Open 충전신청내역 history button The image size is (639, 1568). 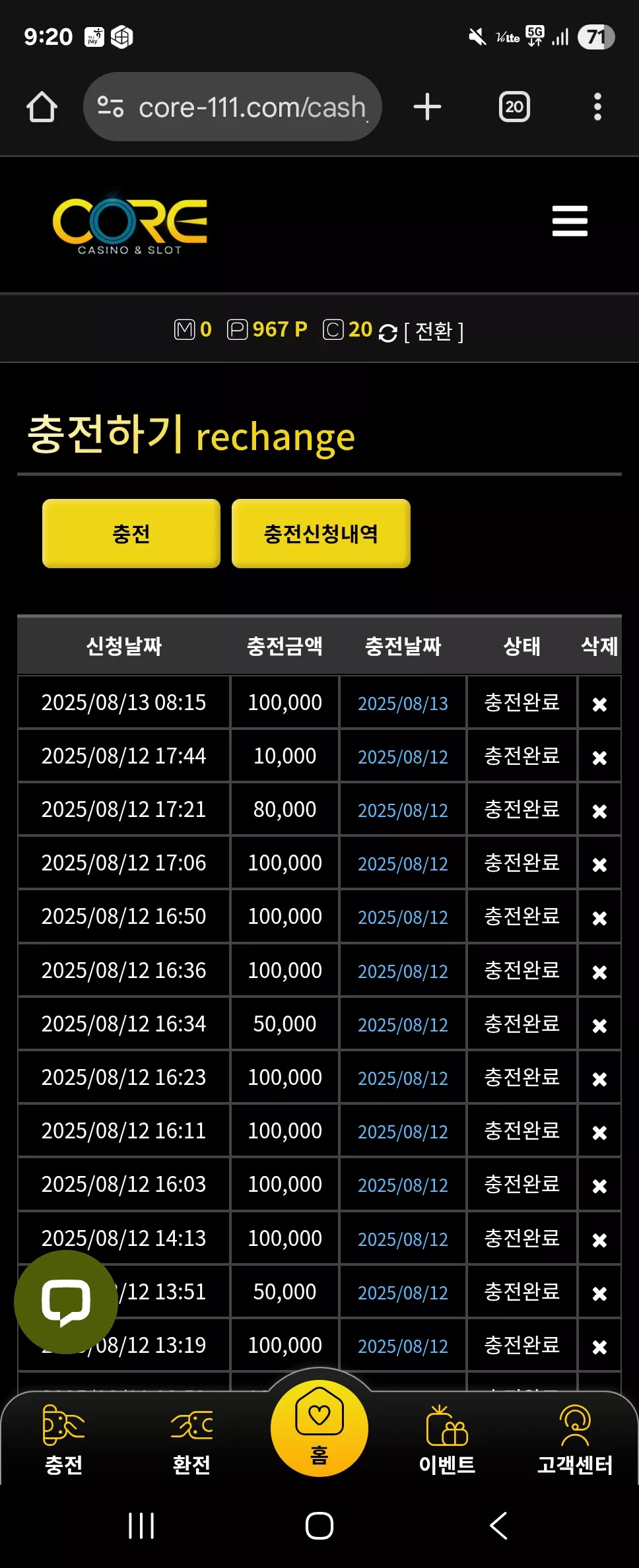tap(321, 533)
